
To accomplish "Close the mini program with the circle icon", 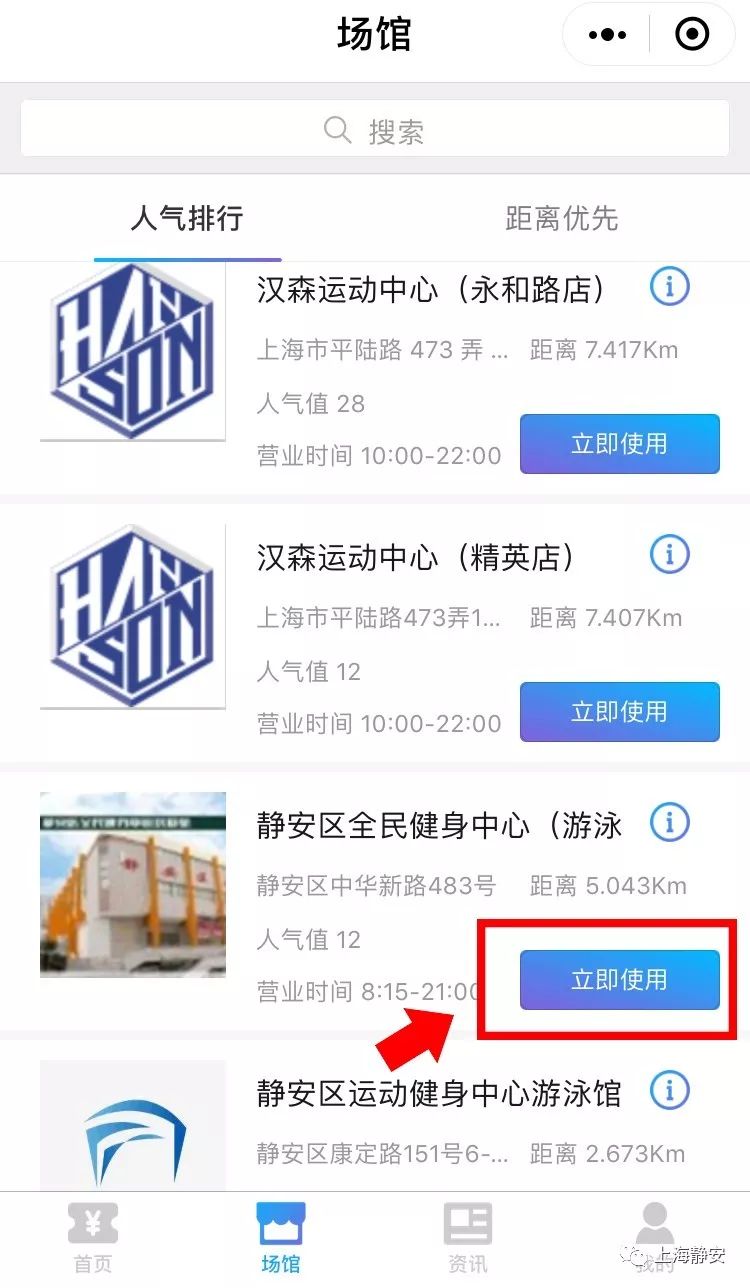I will 692,36.
